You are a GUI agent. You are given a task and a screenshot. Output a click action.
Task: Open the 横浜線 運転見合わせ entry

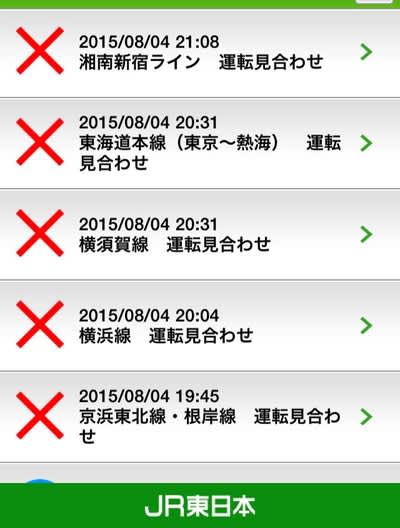click(200, 326)
